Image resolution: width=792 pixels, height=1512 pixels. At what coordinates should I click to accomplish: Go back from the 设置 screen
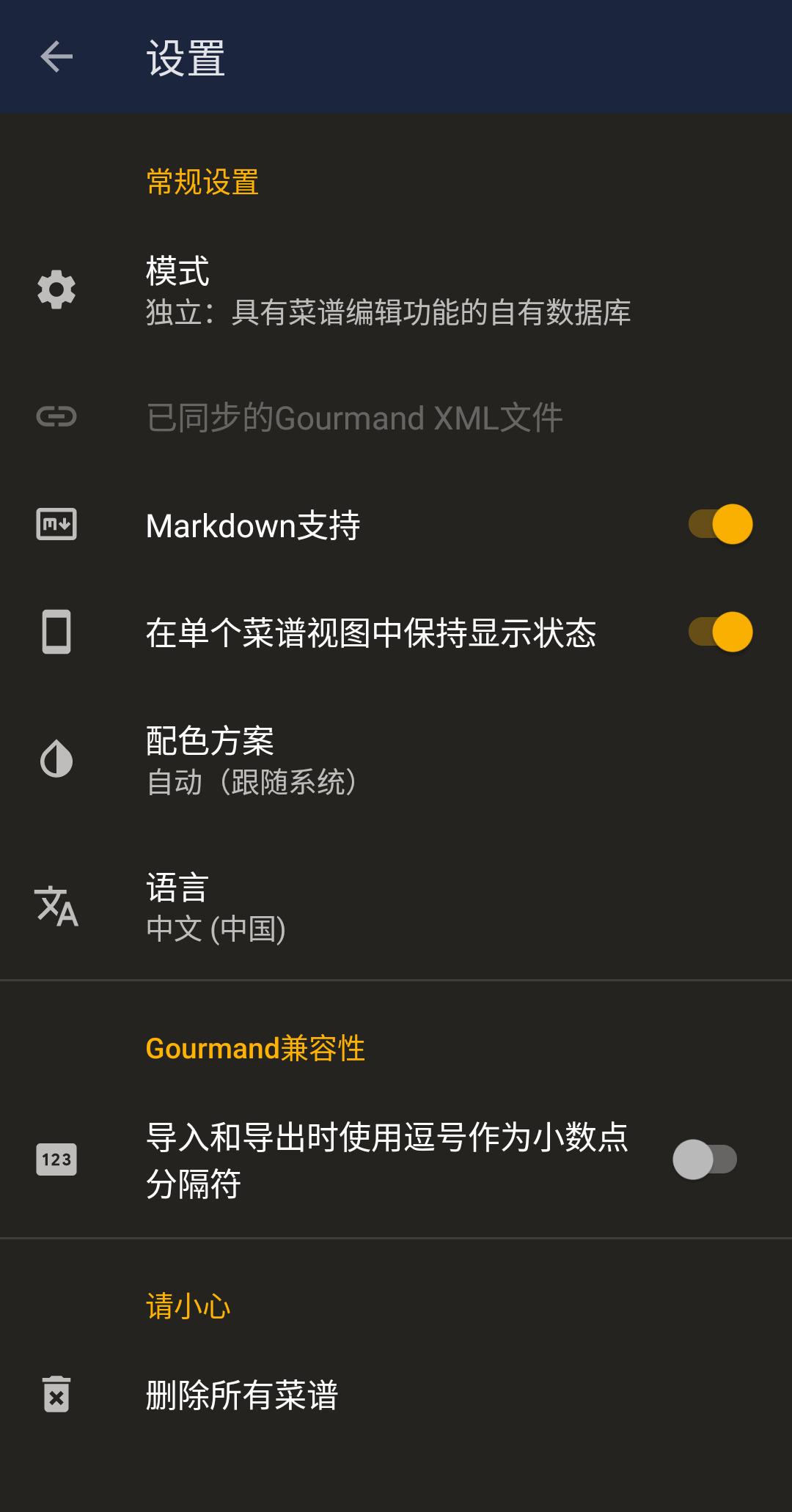tap(56, 57)
